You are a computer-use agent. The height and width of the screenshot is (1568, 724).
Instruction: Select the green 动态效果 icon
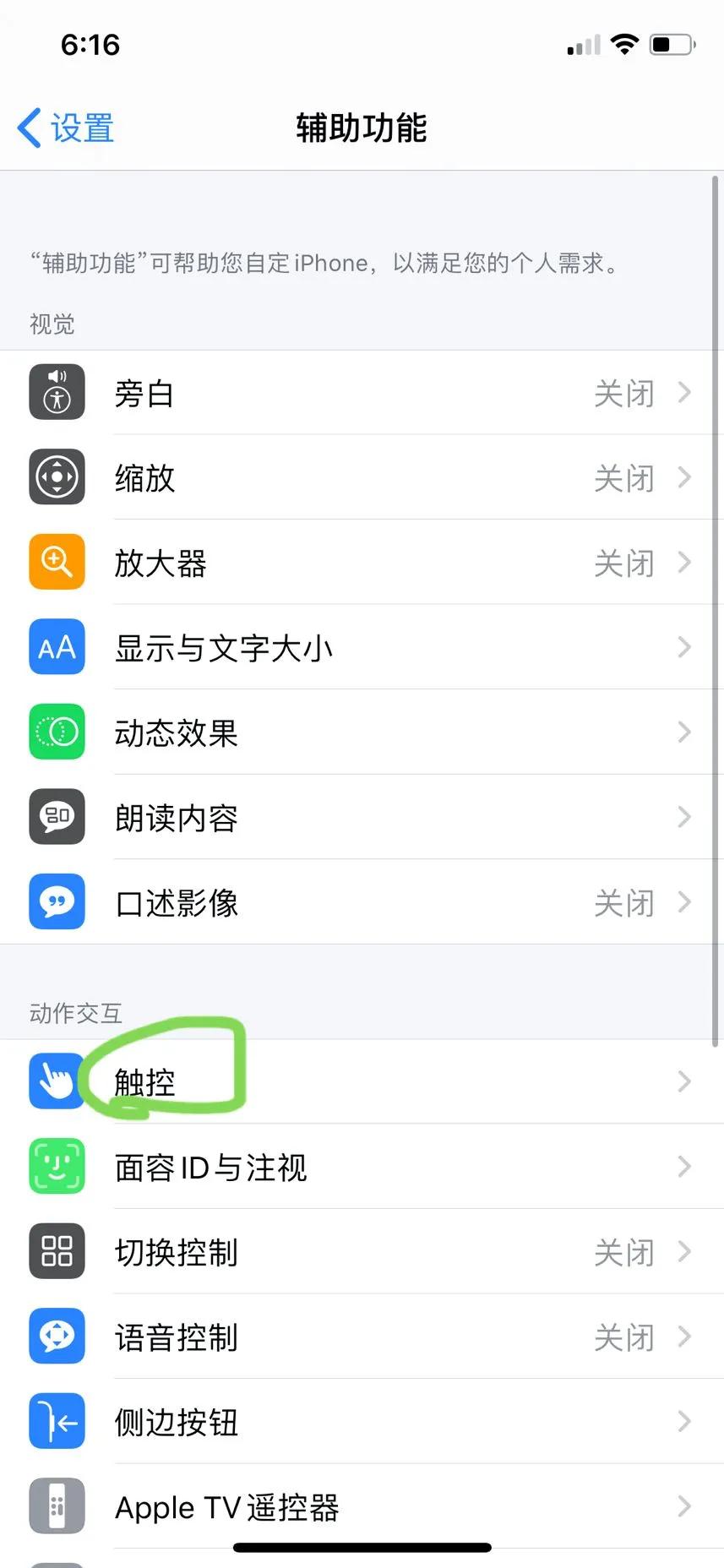57,732
